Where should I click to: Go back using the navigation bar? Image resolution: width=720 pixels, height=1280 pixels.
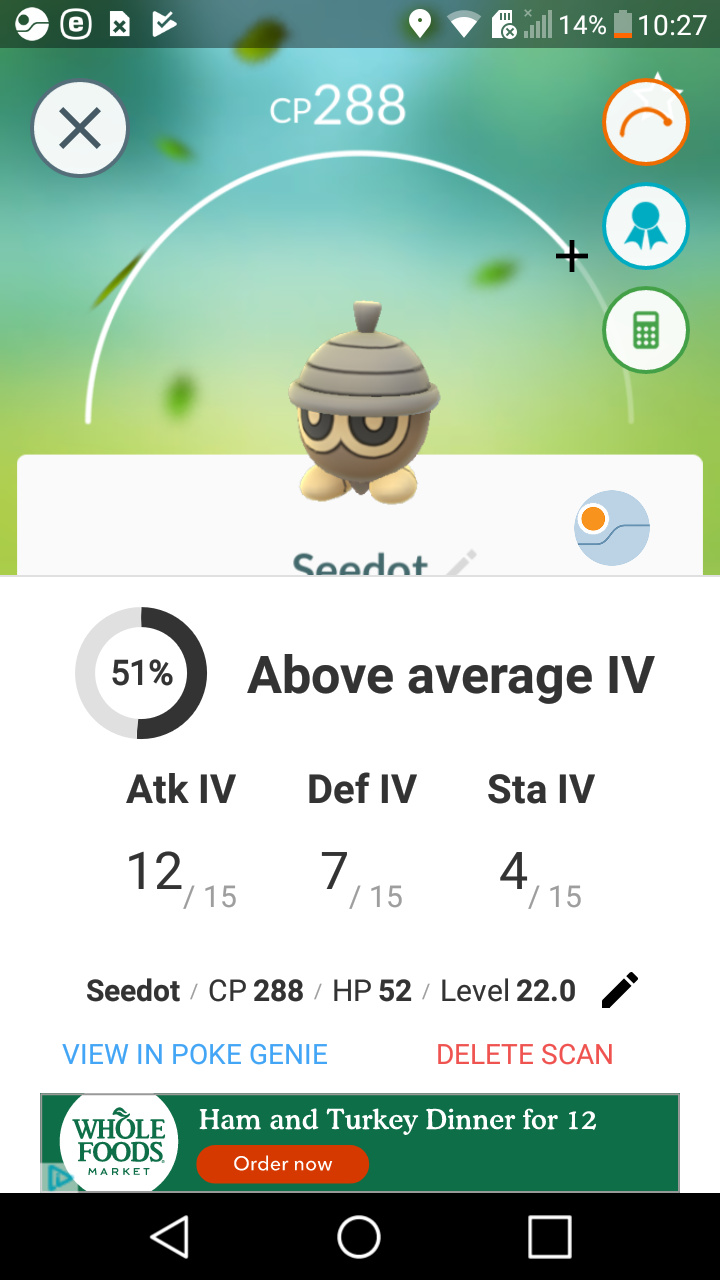(170, 1237)
